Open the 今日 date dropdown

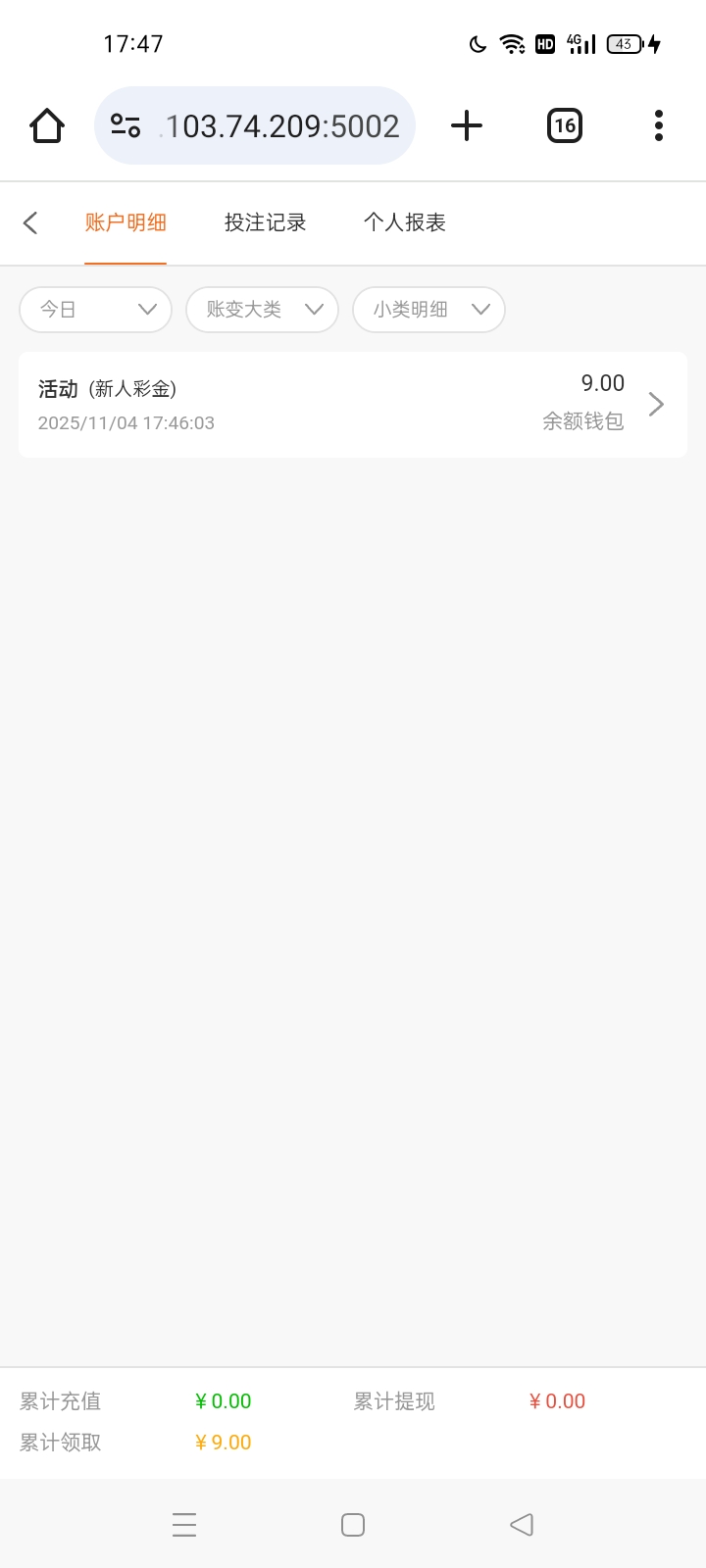[x=96, y=310]
